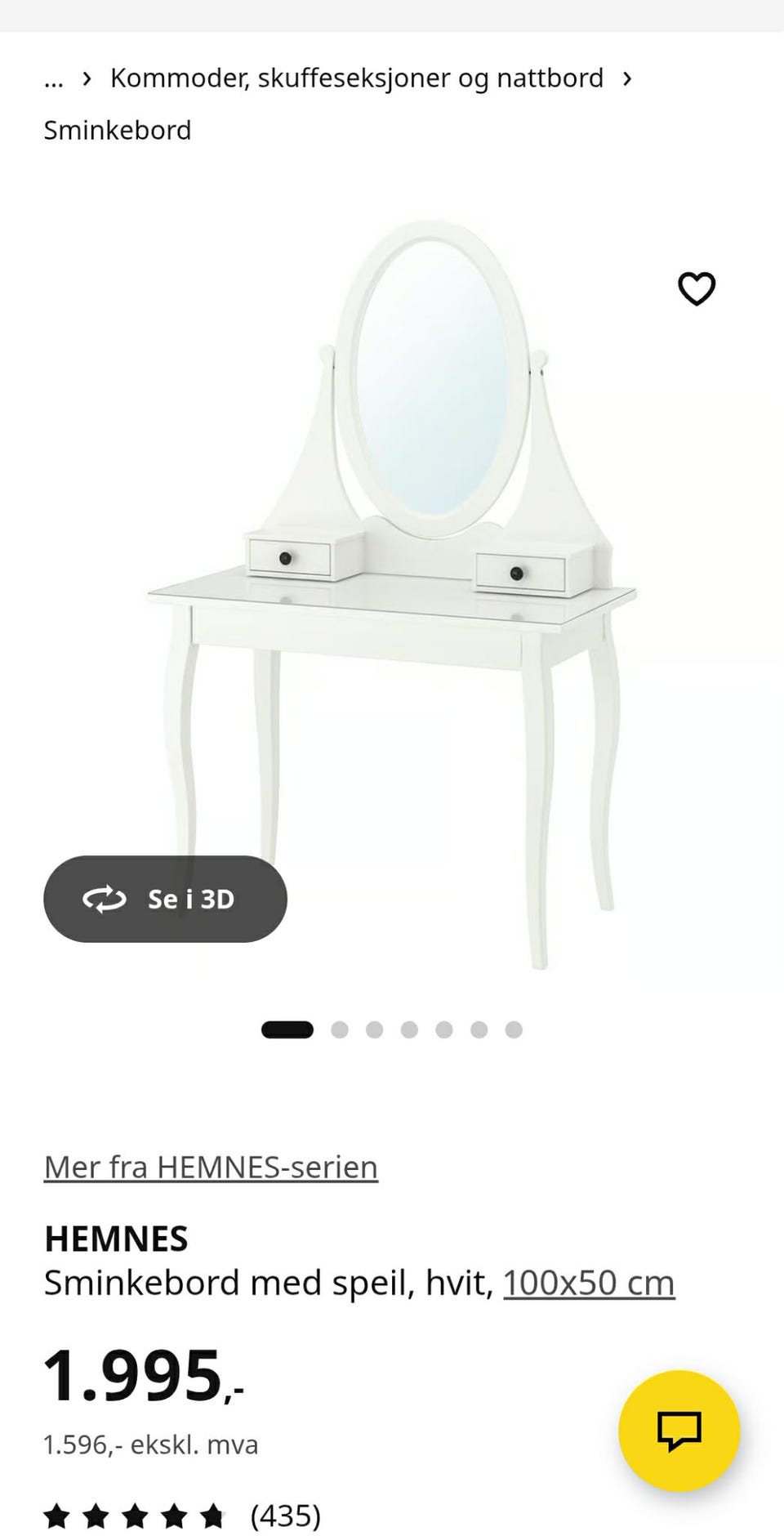The width and height of the screenshot is (784, 1536).
Task: Open the Se i 3D viewer
Action: 165,899
